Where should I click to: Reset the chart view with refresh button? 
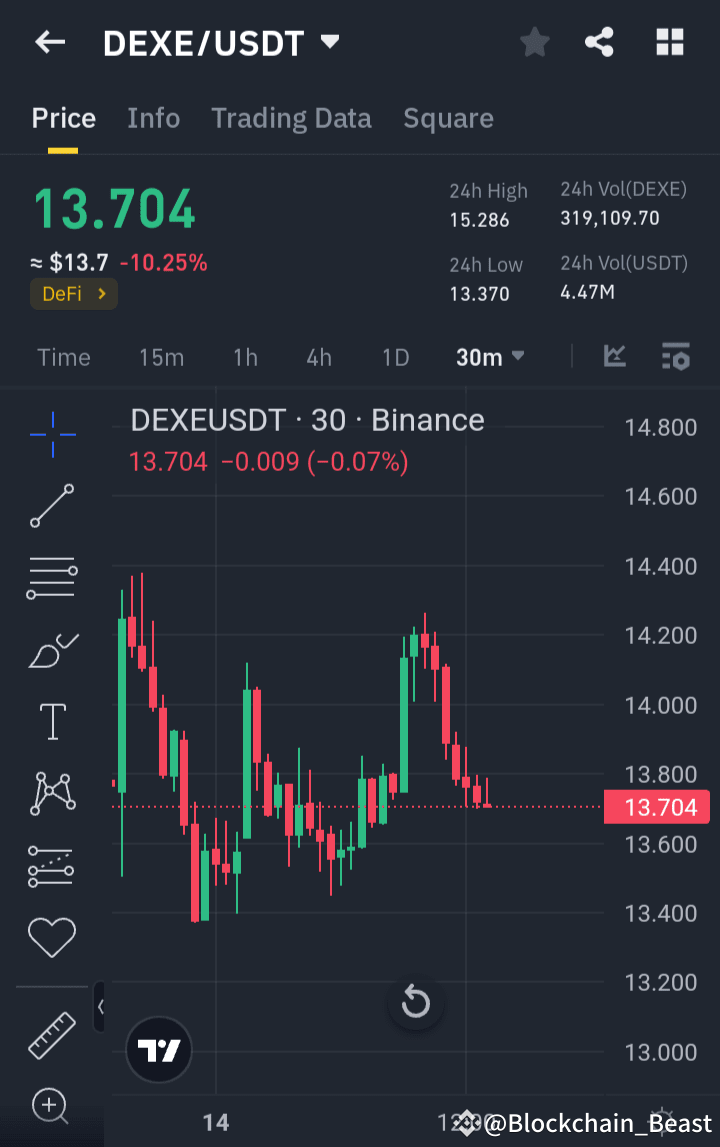pos(415,1004)
